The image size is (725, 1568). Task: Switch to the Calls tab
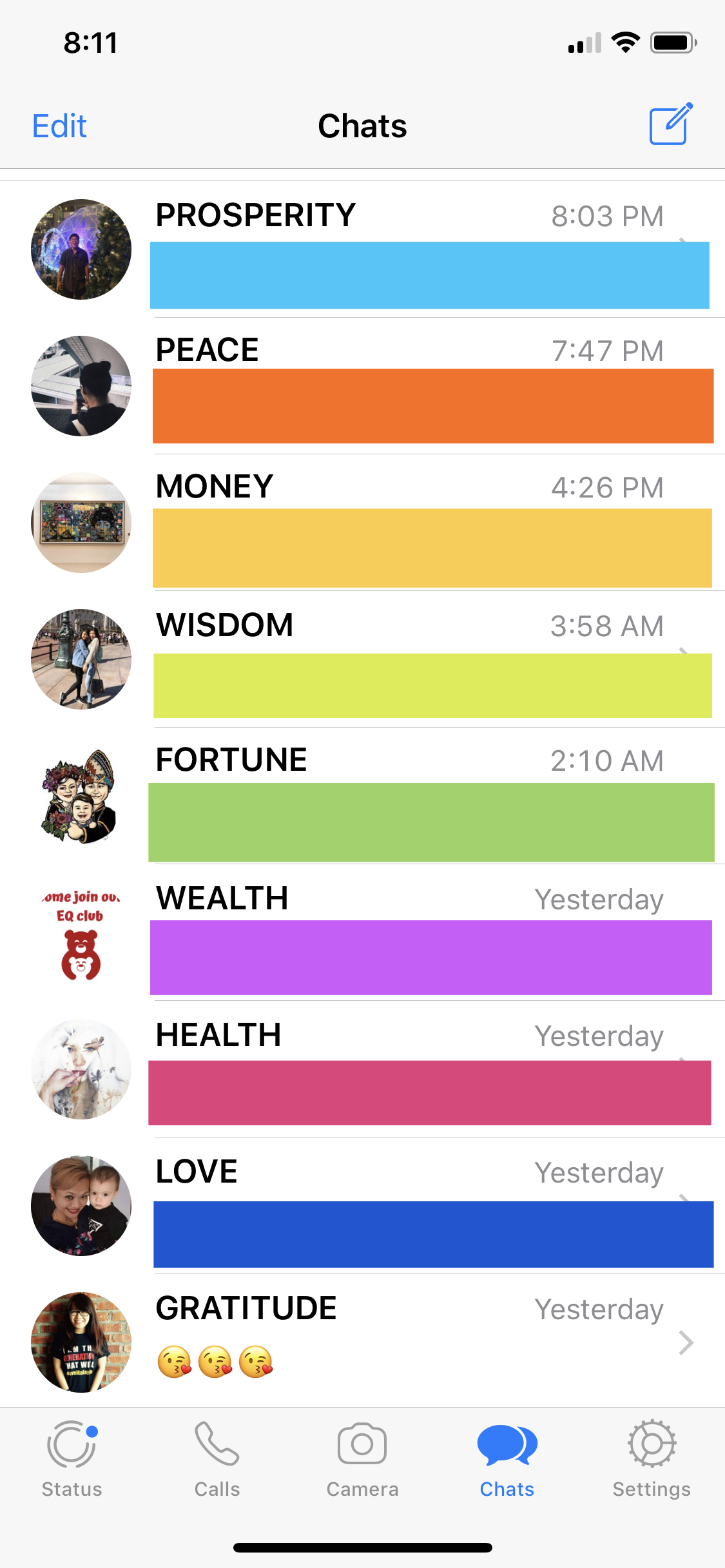point(217,1459)
